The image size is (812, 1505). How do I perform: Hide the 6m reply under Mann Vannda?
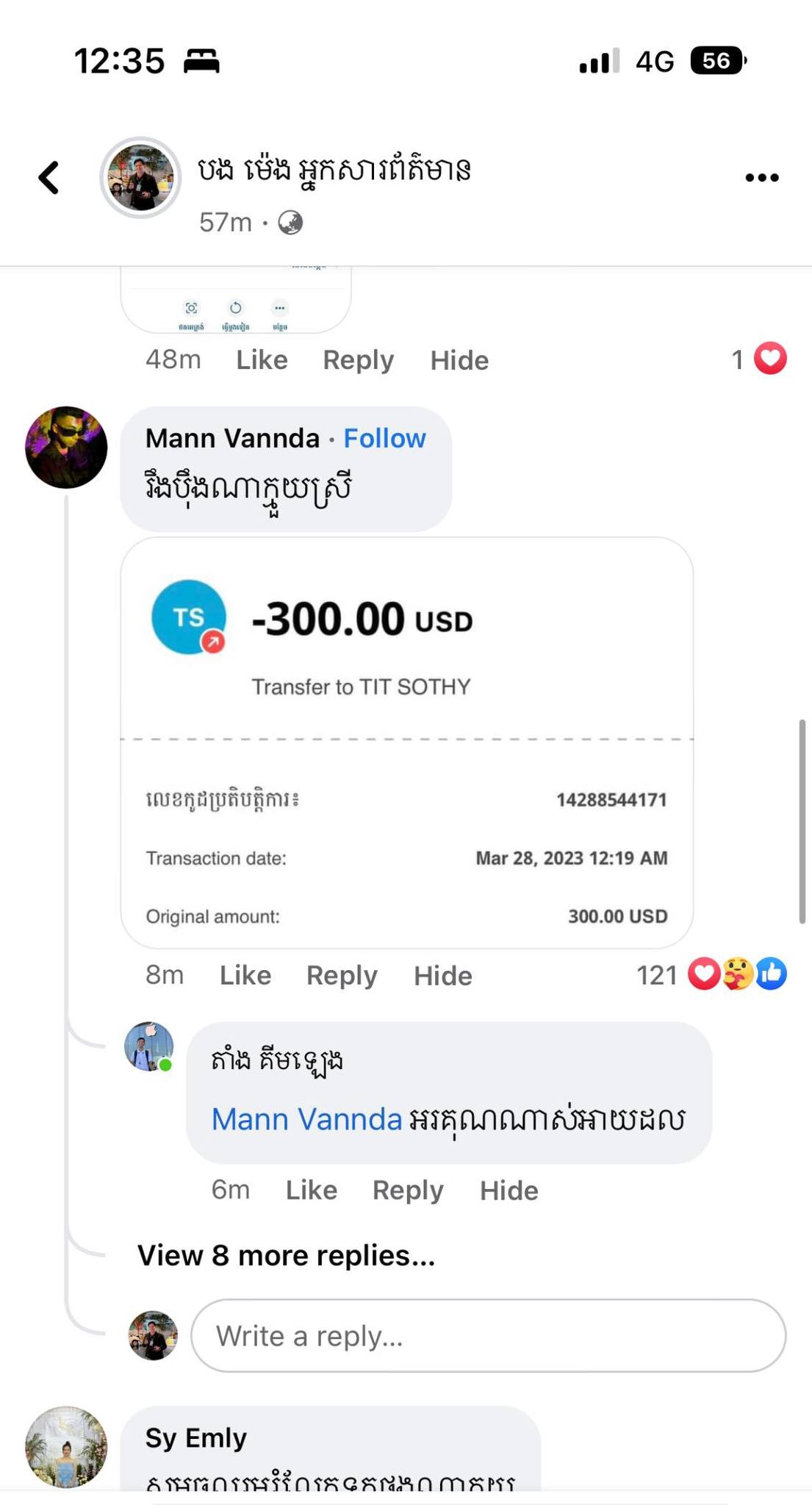click(509, 1190)
